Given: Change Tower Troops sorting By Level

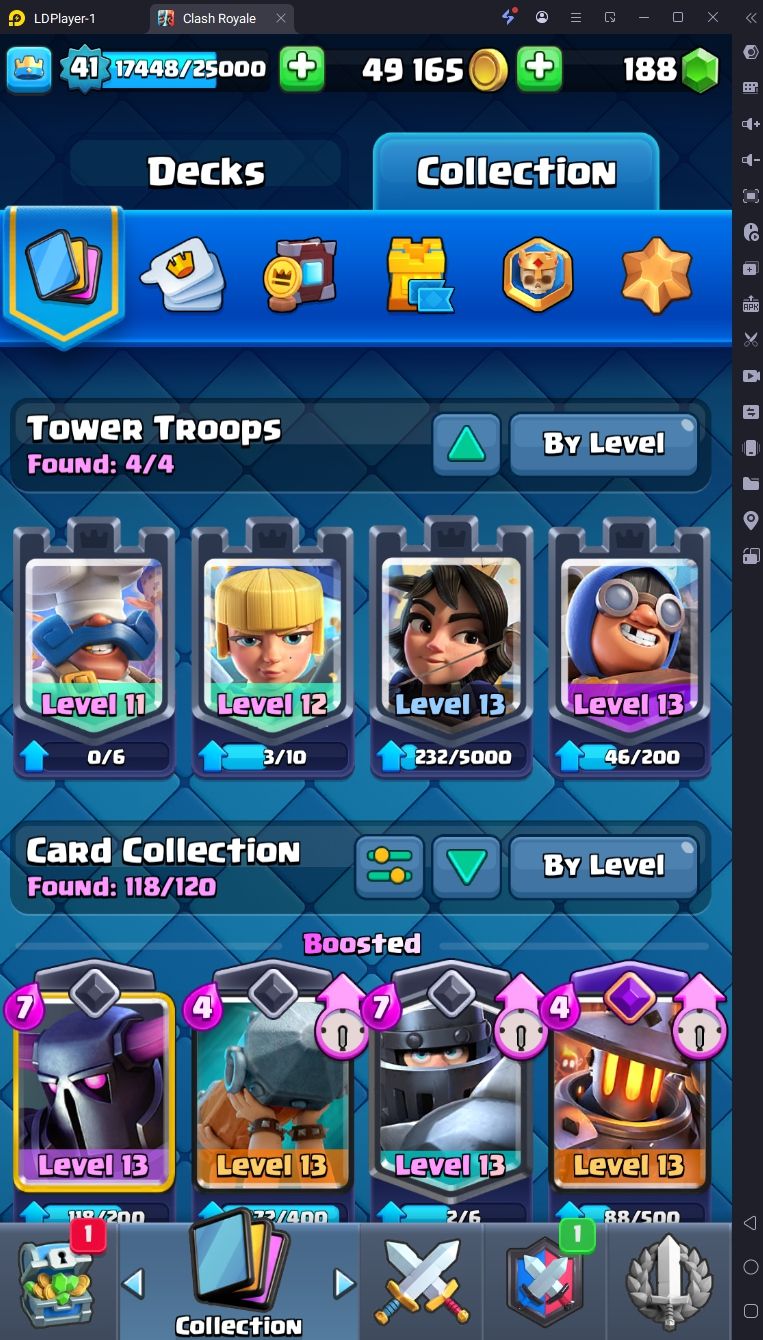Looking at the screenshot, I should (x=604, y=444).
